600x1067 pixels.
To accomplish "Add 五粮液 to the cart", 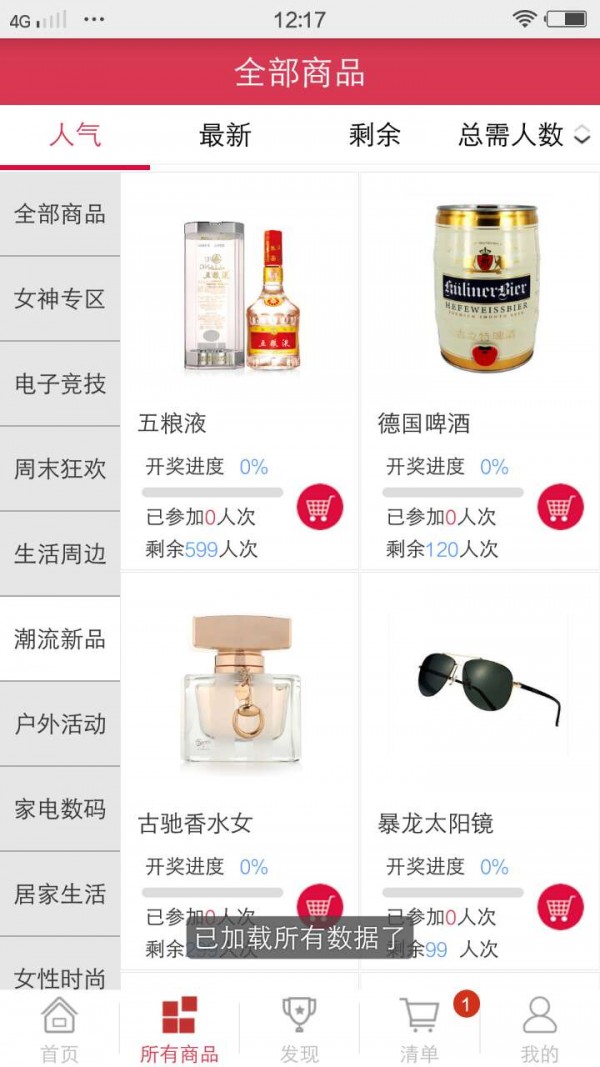I will click(320, 507).
